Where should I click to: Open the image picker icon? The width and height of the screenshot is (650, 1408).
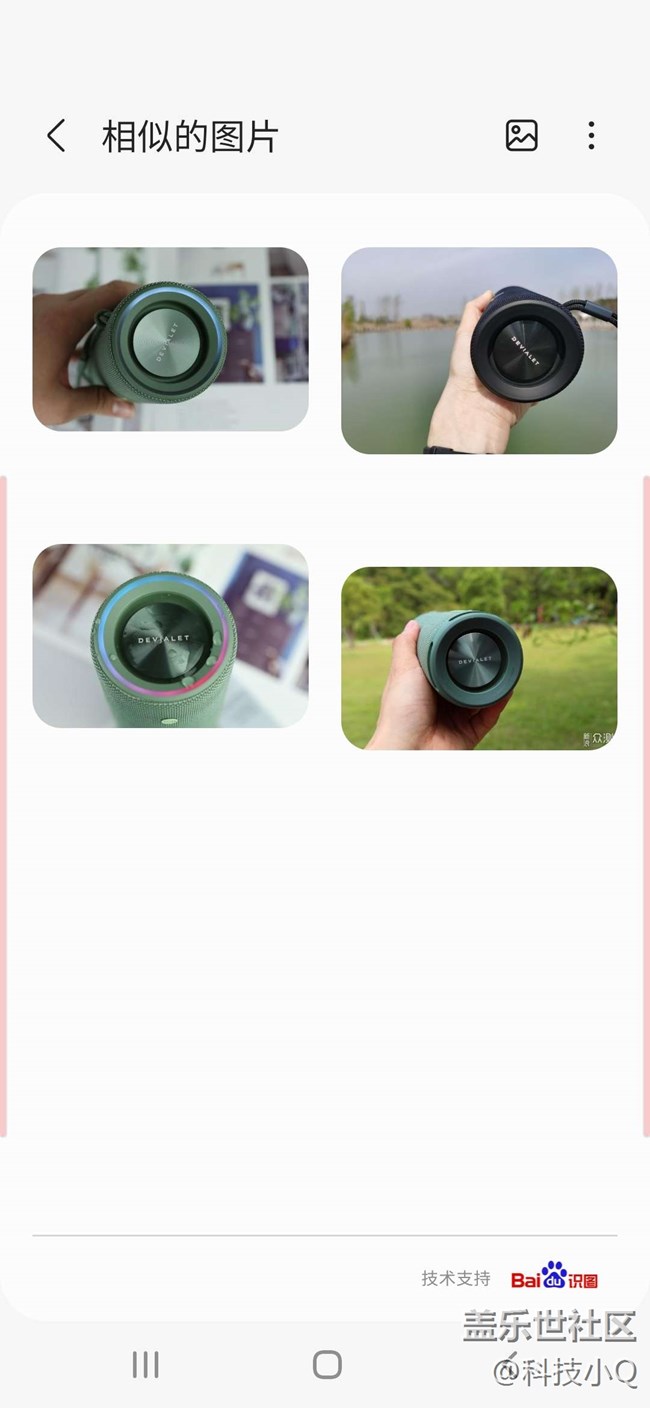(521, 136)
